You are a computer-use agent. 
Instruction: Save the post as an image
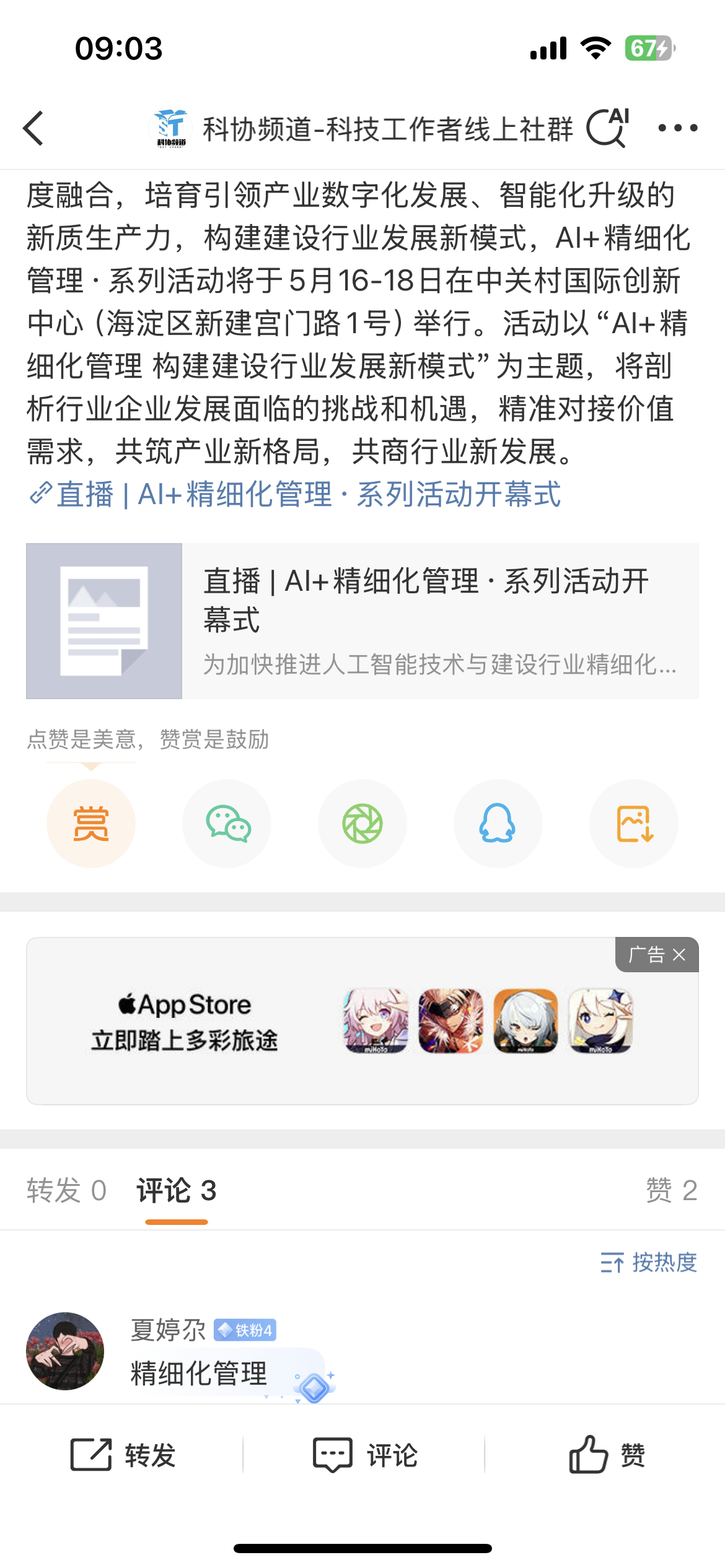click(634, 824)
